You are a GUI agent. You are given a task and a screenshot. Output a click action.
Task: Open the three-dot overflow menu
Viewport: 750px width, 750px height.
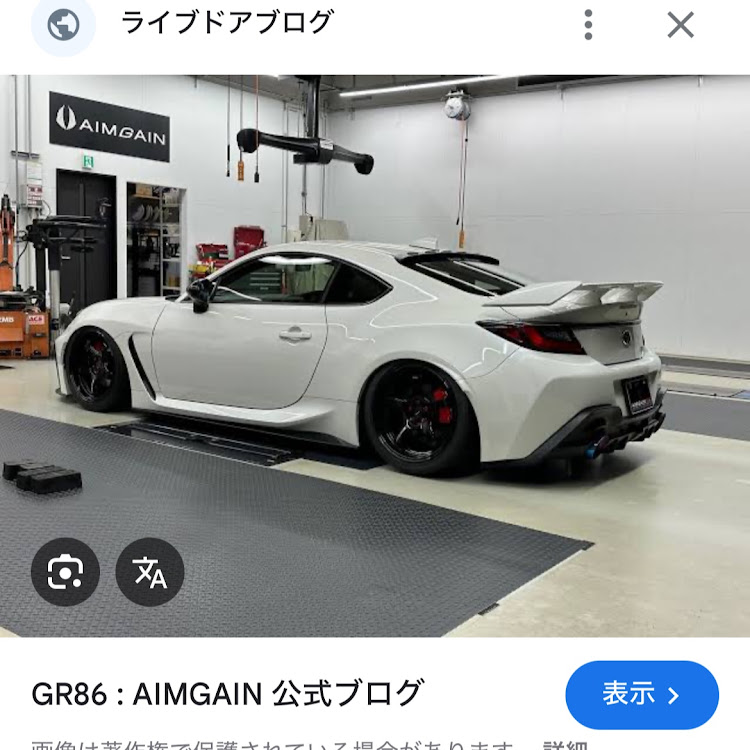pos(589,25)
